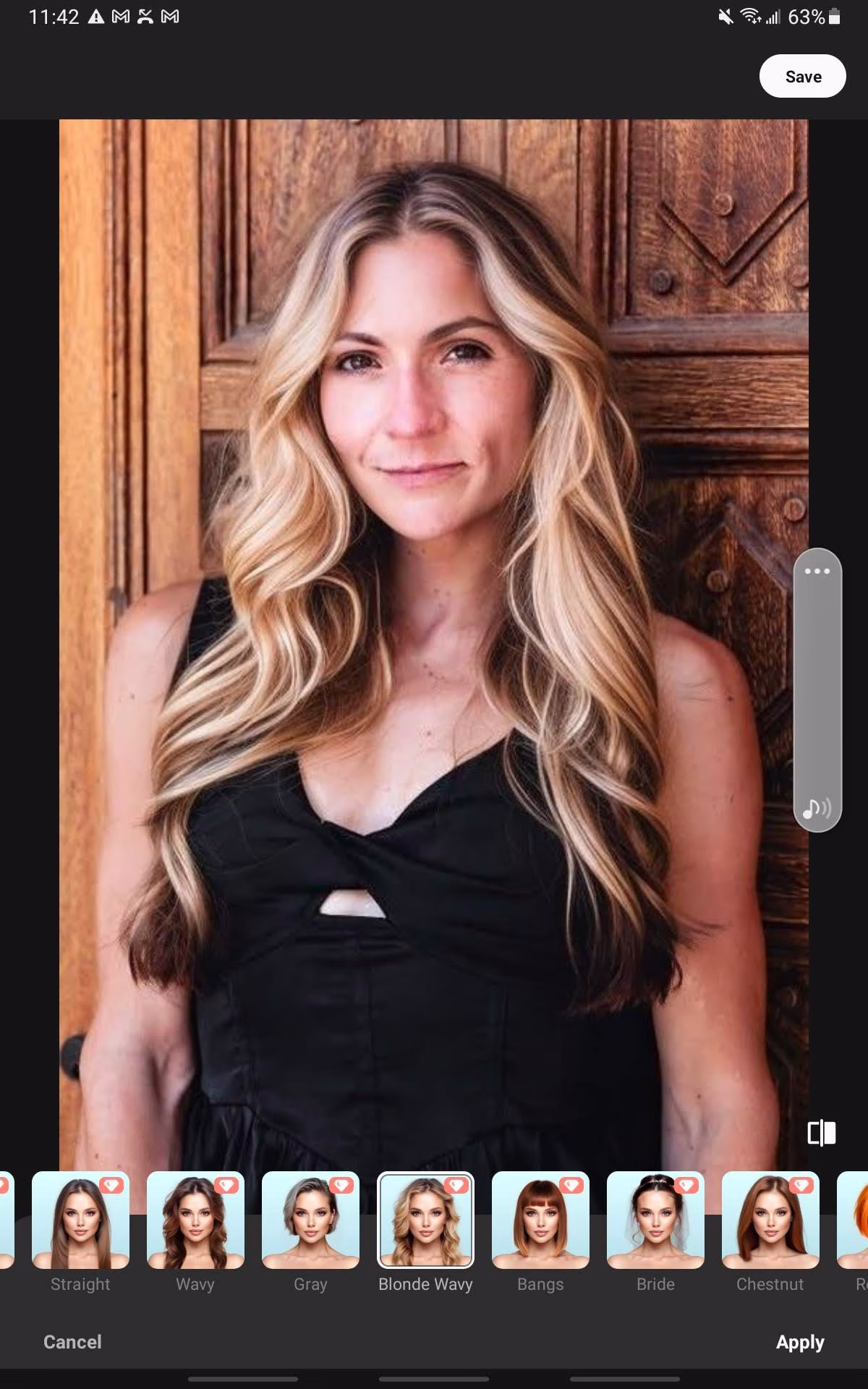
Task: Choose the Wavy hairstyle
Action: 195,1220
